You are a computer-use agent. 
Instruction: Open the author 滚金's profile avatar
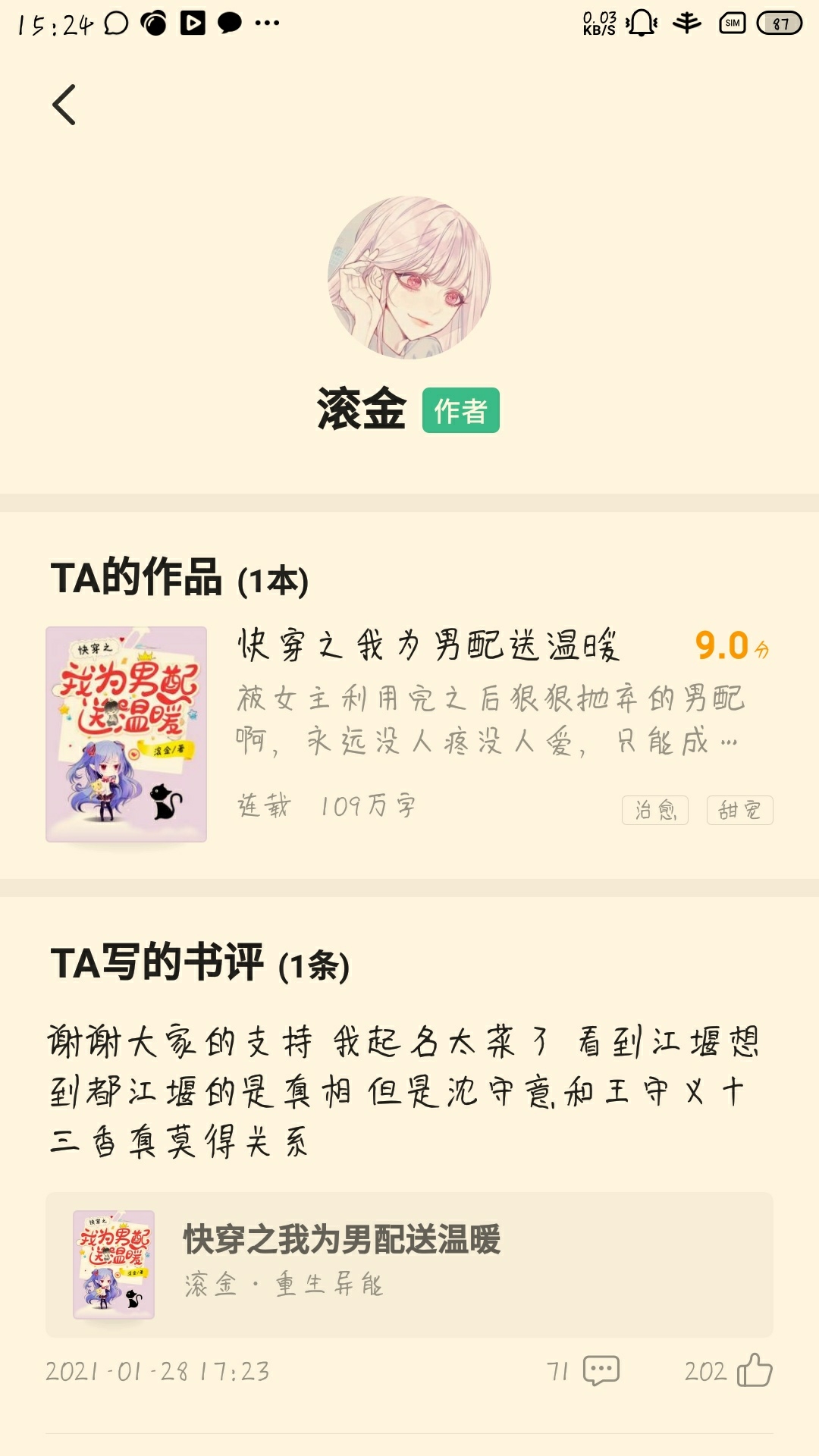(x=409, y=278)
